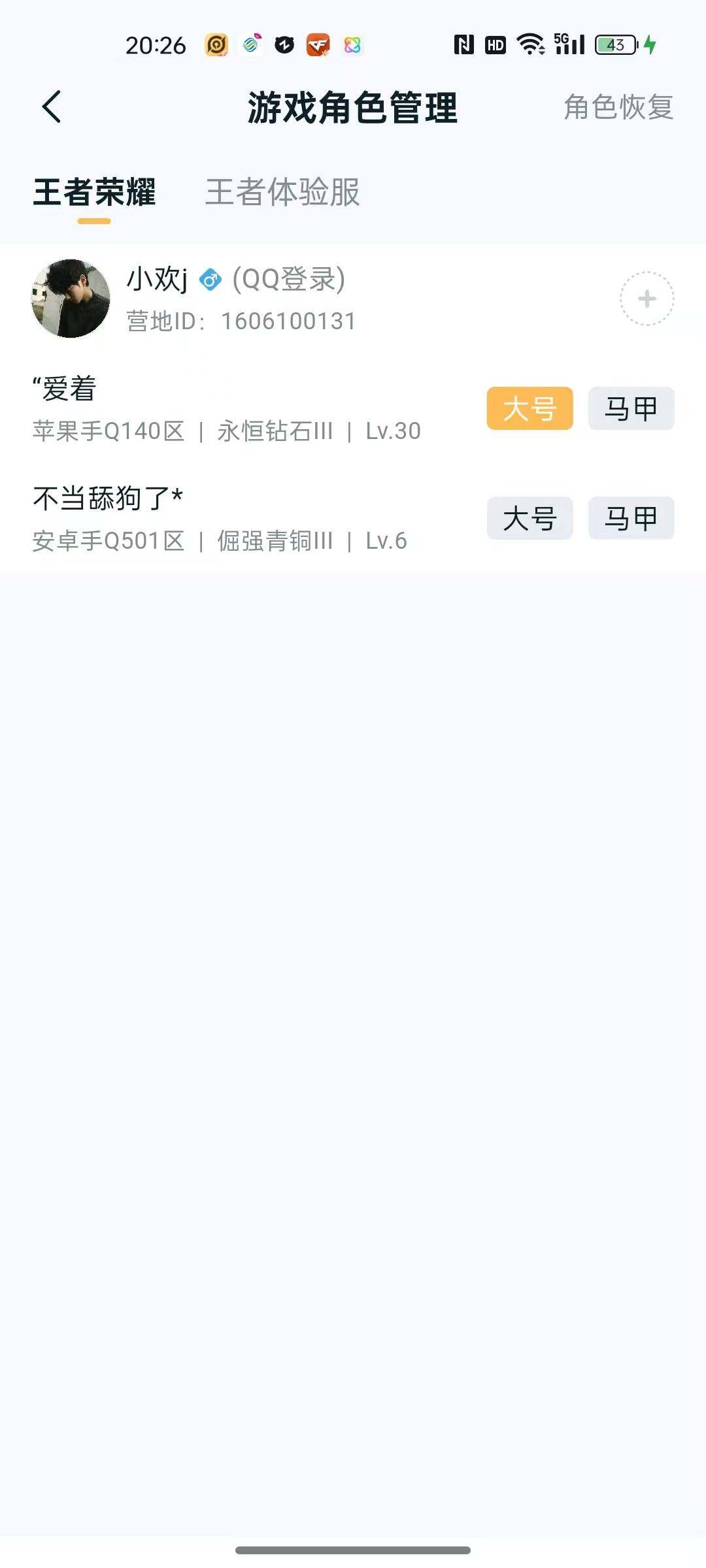The height and width of the screenshot is (1568, 706).
Task: Toggle 大号 status for role 不当舔狗了*
Action: pyautogui.click(x=529, y=518)
